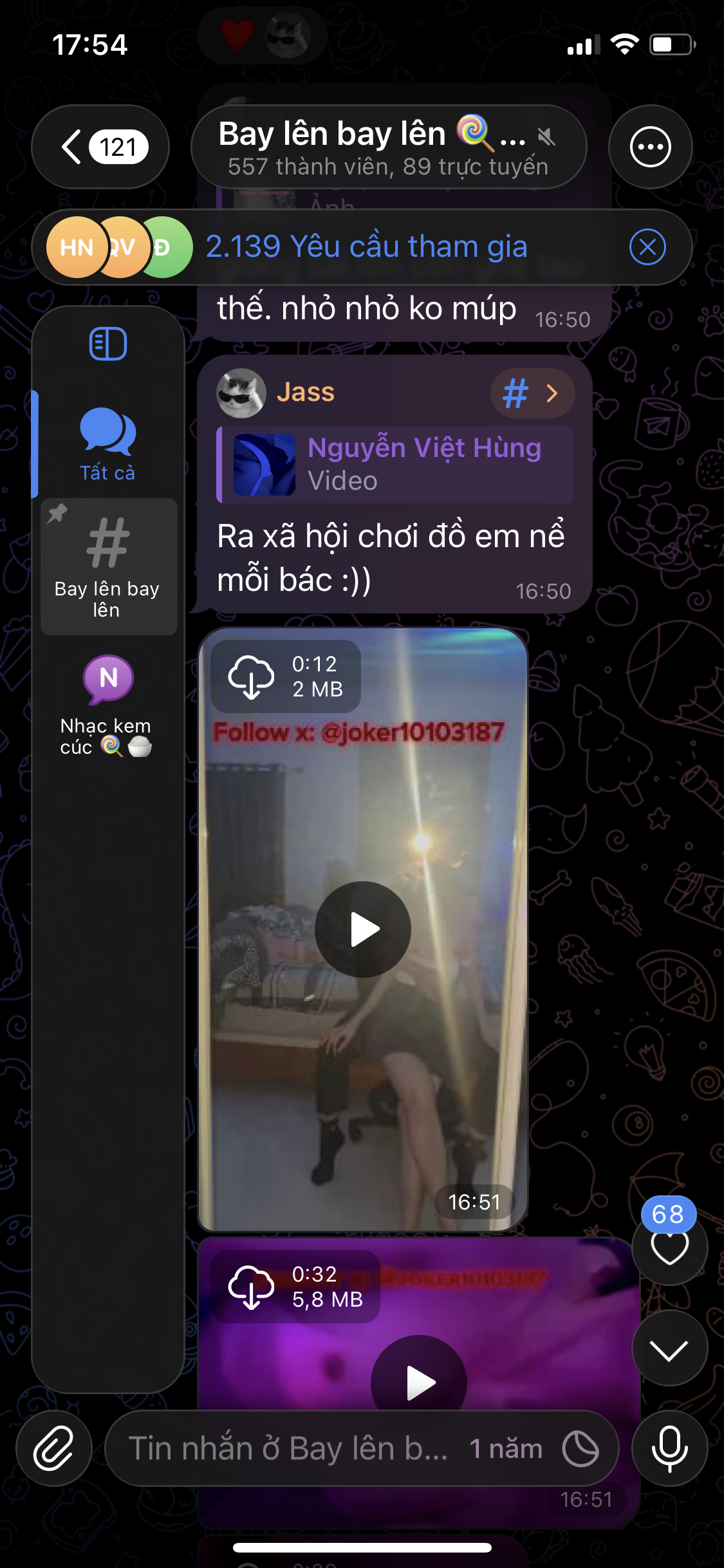Toggle the topics sidebar layout icon
The height and width of the screenshot is (1568, 724).
107,344
